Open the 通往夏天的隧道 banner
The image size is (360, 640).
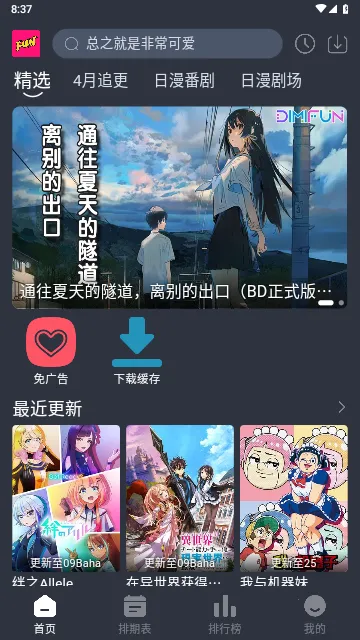tap(180, 207)
